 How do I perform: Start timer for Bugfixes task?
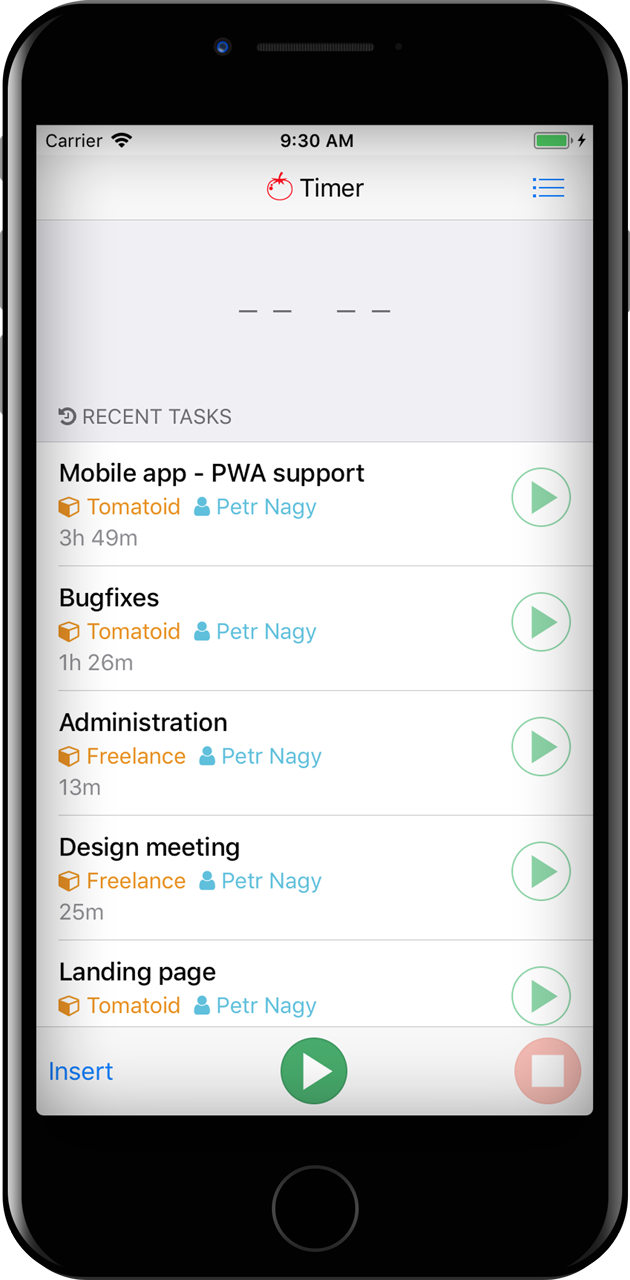541,622
